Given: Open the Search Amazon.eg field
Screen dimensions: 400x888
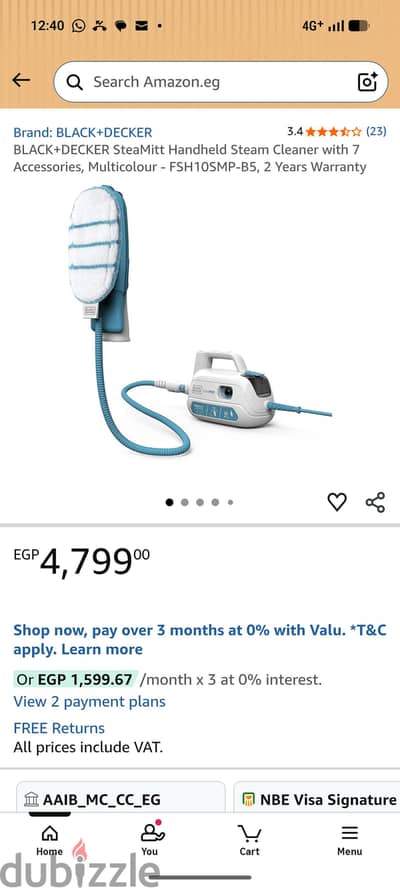Looking at the screenshot, I should coord(210,82).
